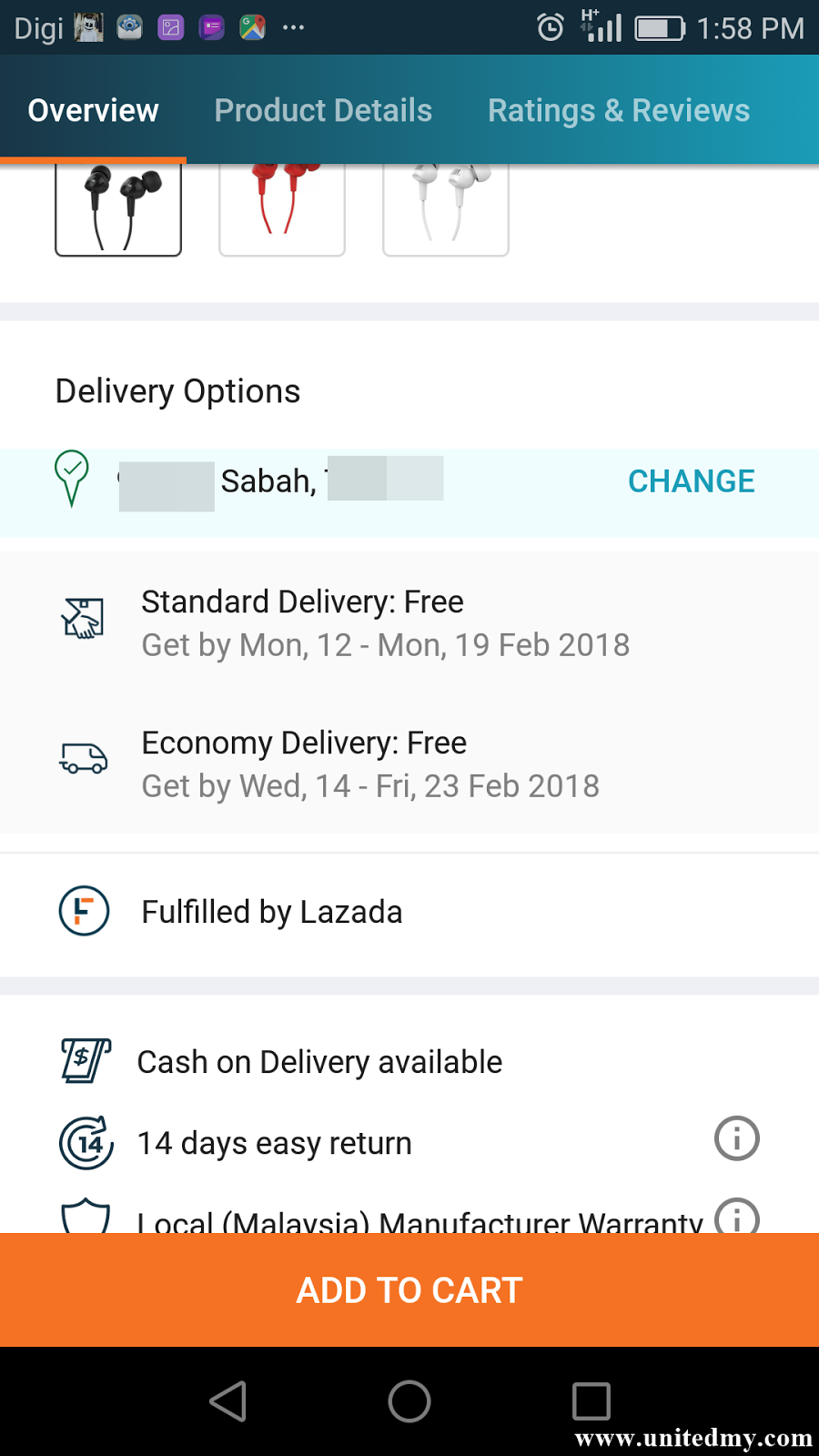Tap the ADD TO CART button
The height and width of the screenshot is (1456, 819).
(x=409, y=1290)
